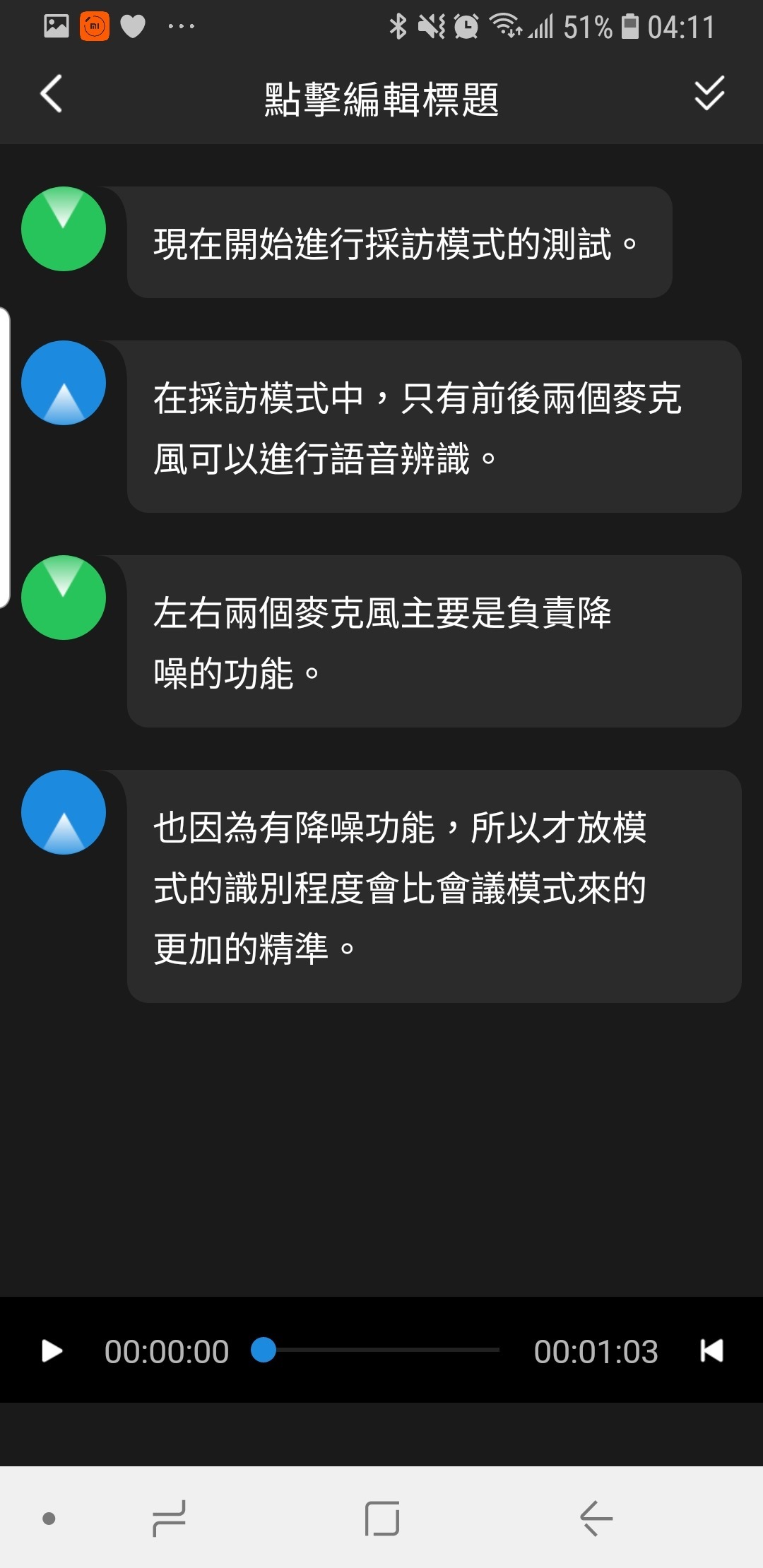Select the message starting 左右兩個麥克風

pos(434,641)
